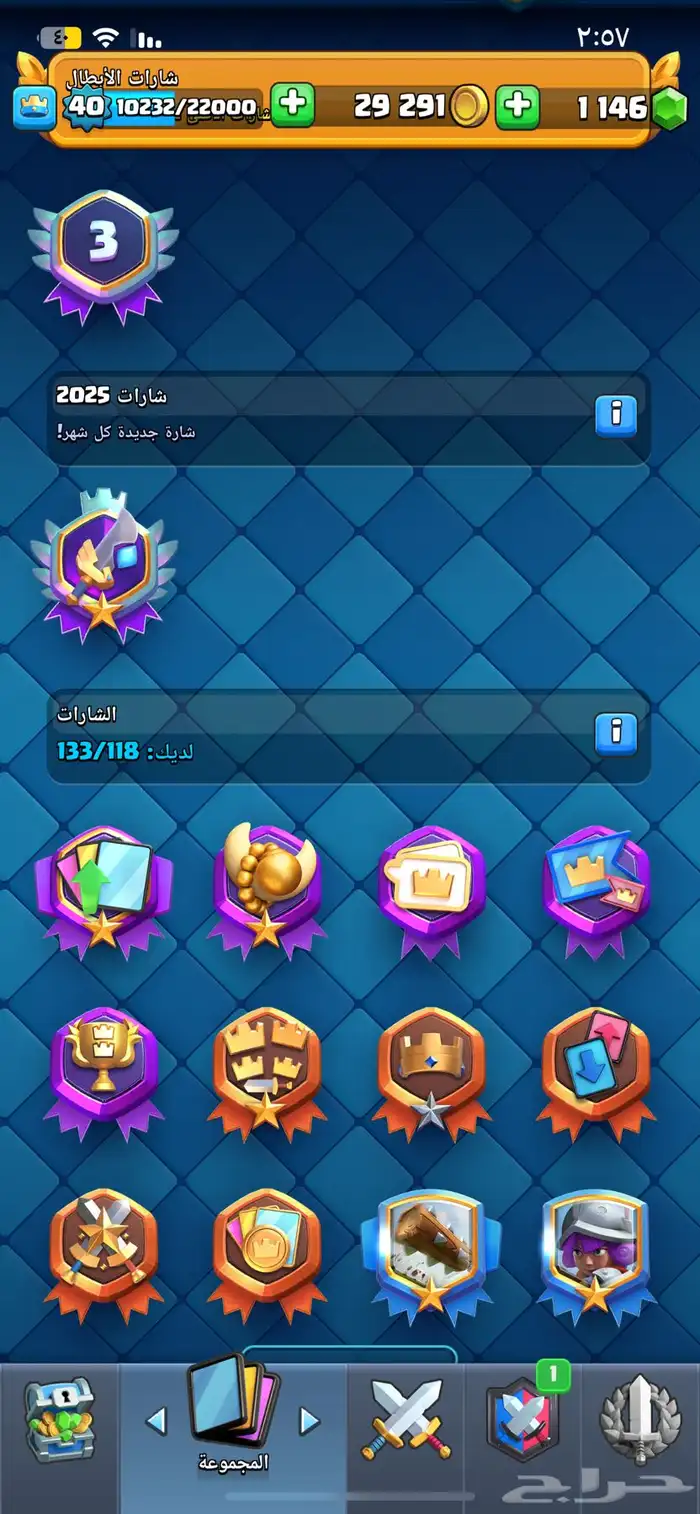Tap the right arrow beside the collection tab
The width and height of the screenshot is (700, 1514).
pos(310,1420)
